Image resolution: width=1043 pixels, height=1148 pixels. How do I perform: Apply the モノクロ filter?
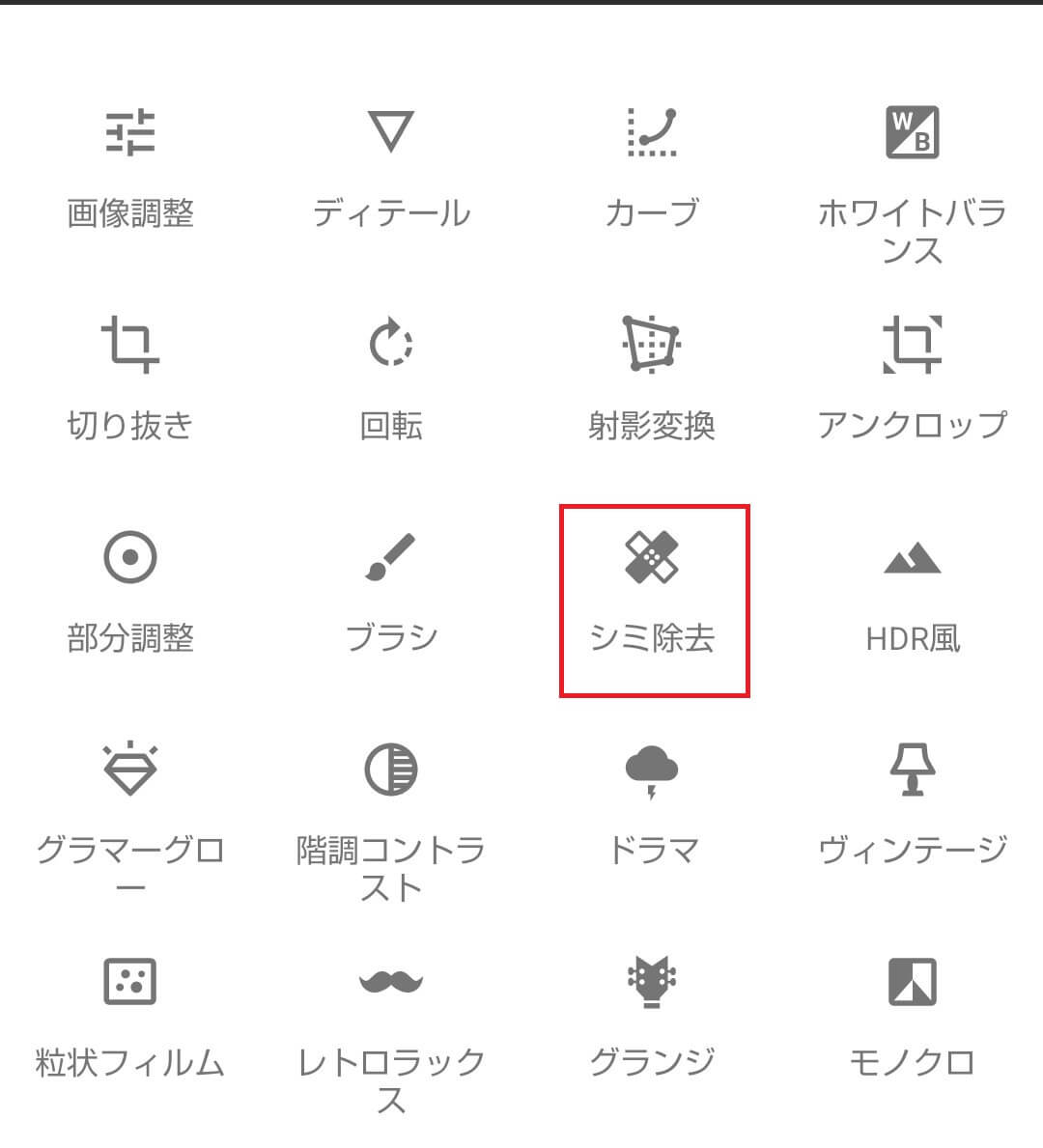point(912,1016)
